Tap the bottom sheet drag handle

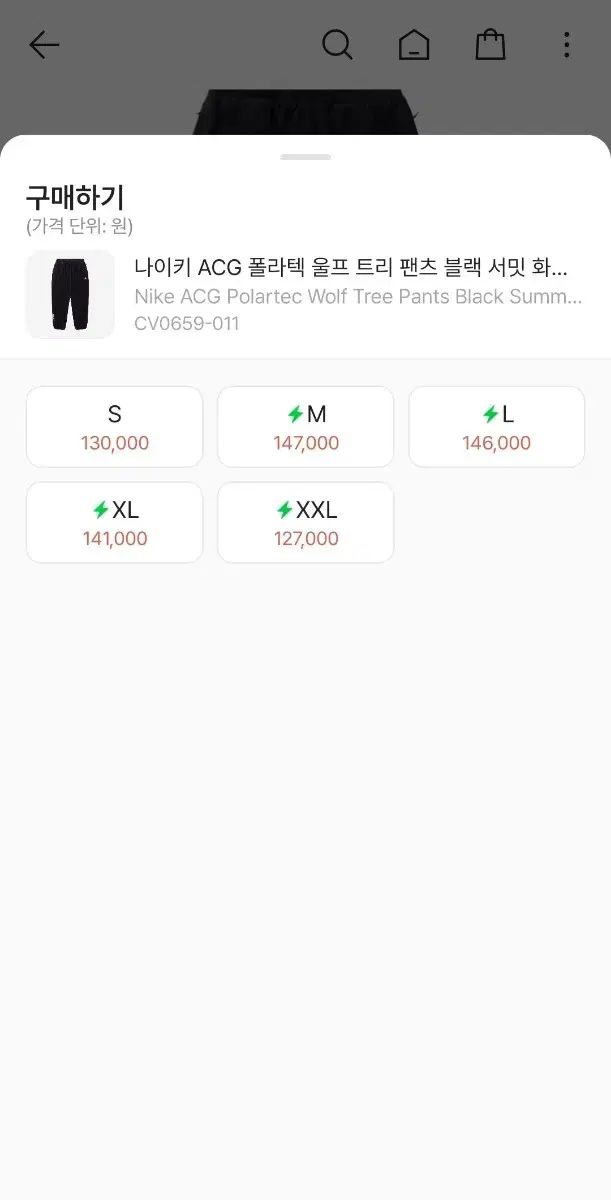coord(306,157)
